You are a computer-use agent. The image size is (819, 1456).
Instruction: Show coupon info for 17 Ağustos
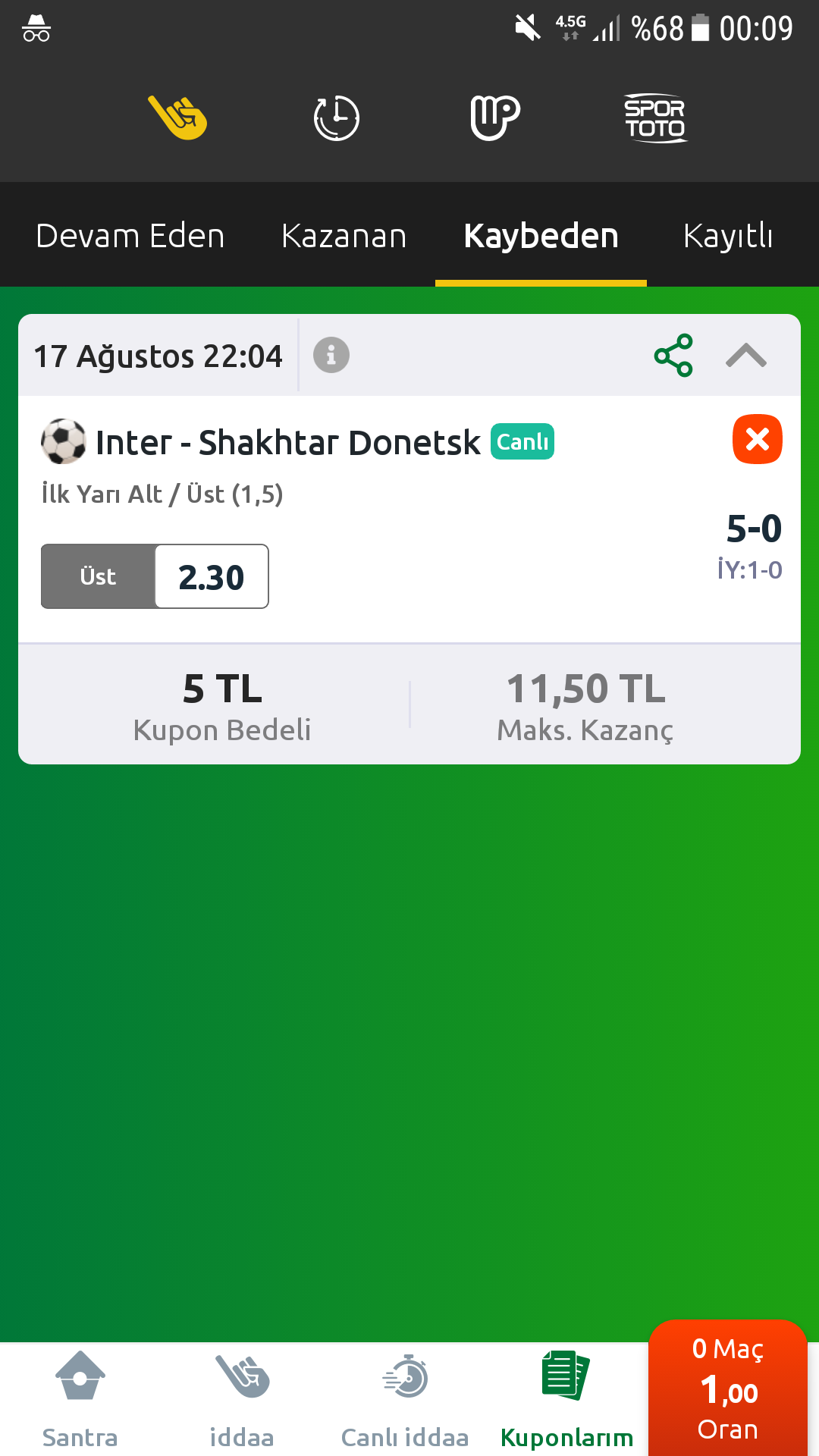331,355
